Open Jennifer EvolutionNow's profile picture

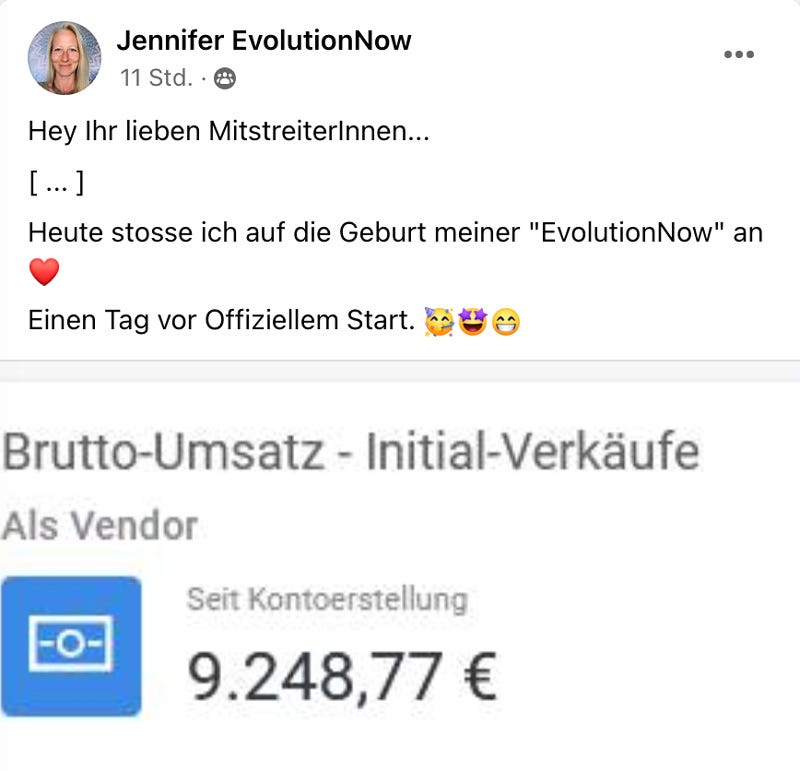[x=64, y=58]
